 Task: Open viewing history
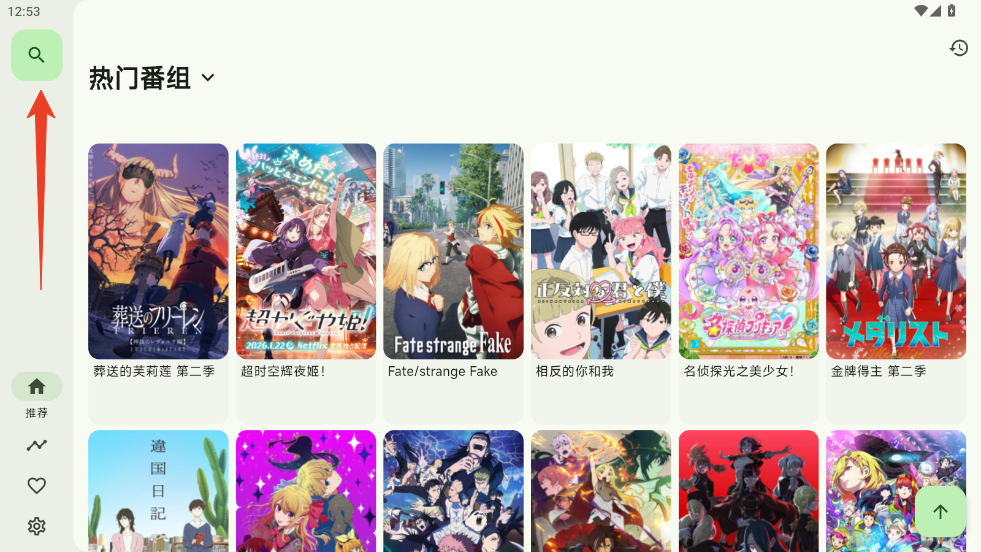[958, 48]
